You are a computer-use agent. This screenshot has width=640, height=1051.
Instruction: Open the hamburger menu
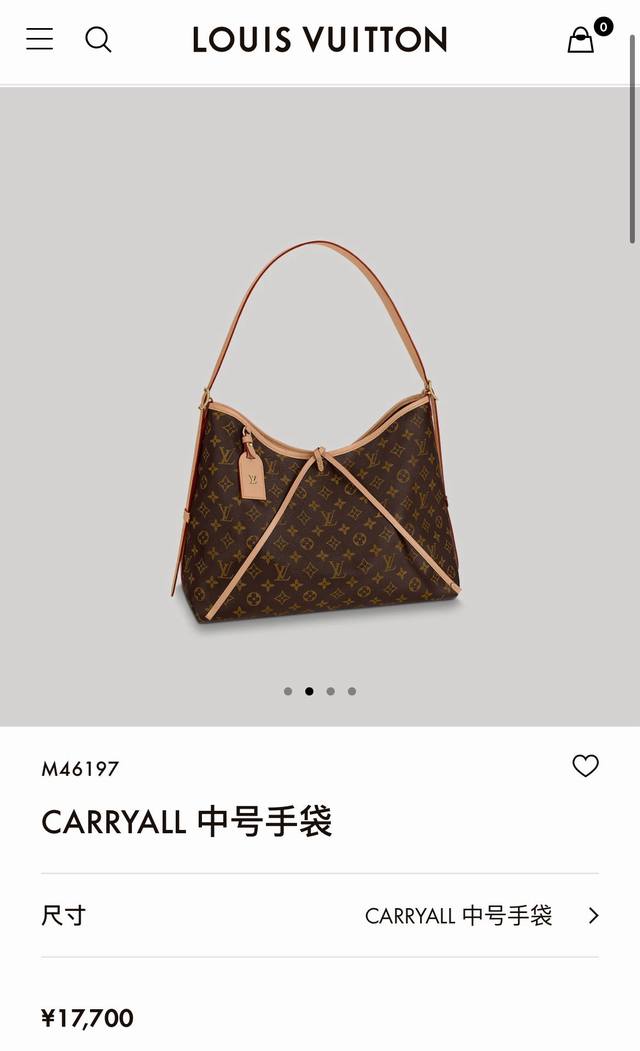[39, 40]
